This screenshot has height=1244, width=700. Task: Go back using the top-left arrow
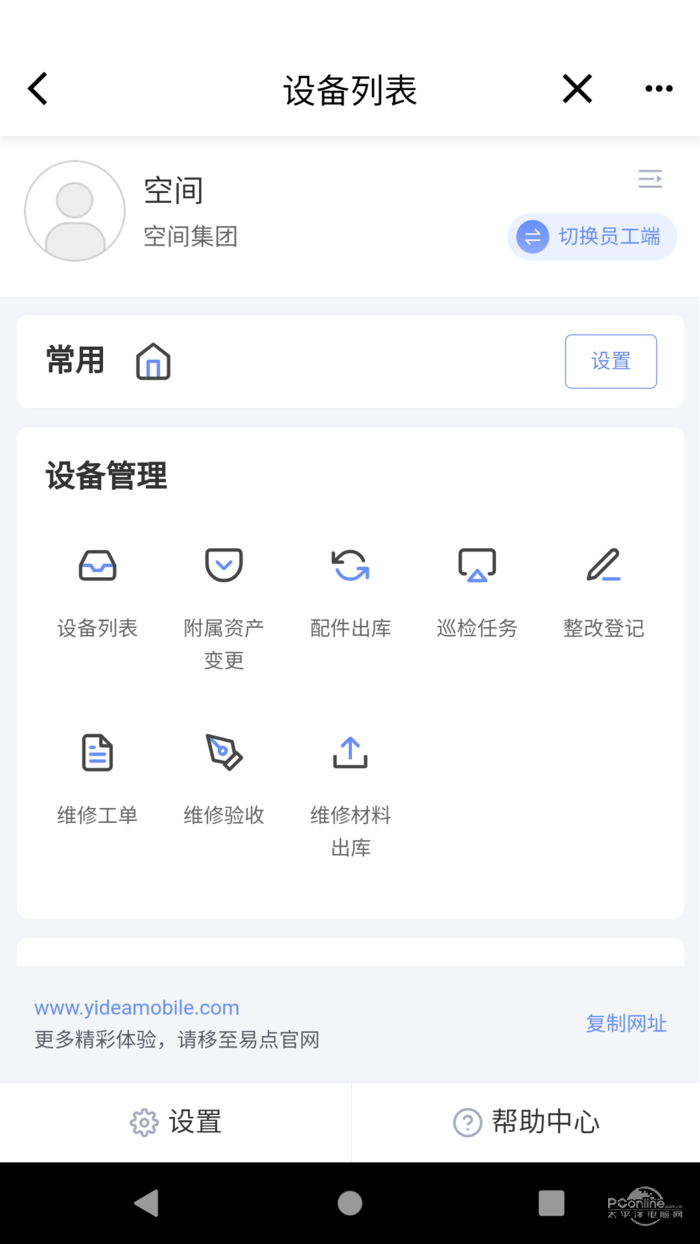38,89
